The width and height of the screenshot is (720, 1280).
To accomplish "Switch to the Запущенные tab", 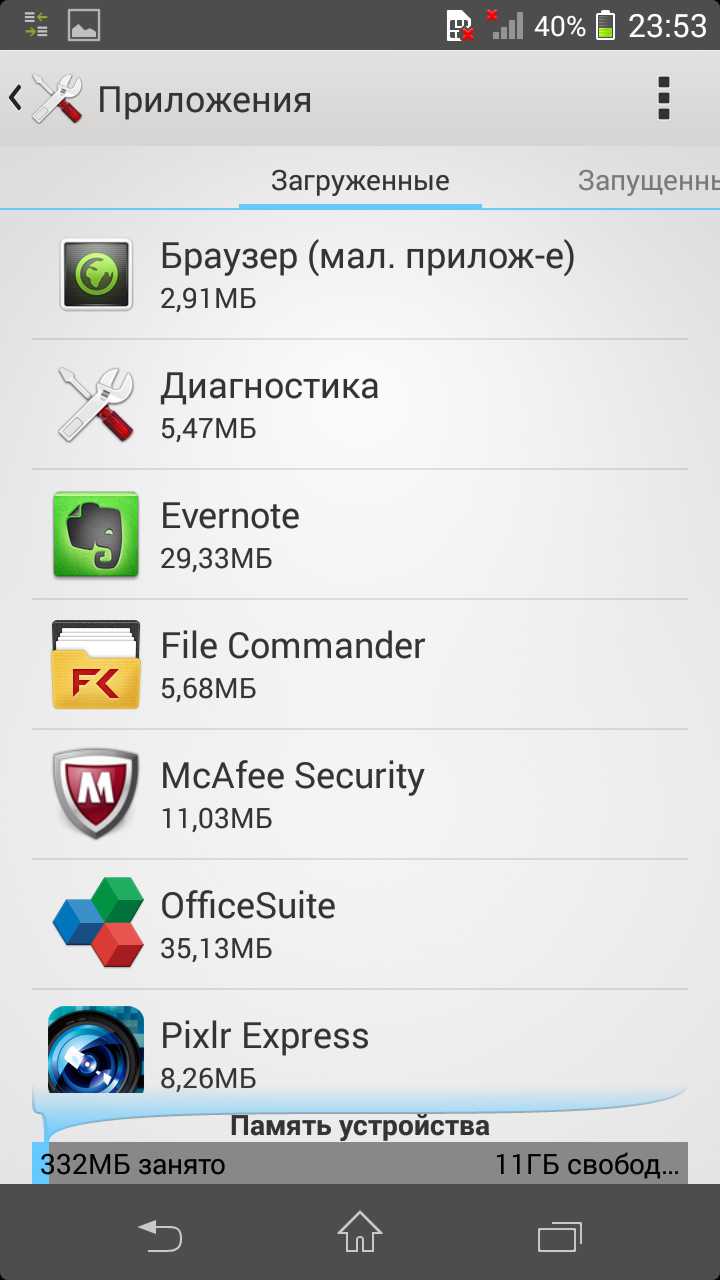I will [647, 181].
